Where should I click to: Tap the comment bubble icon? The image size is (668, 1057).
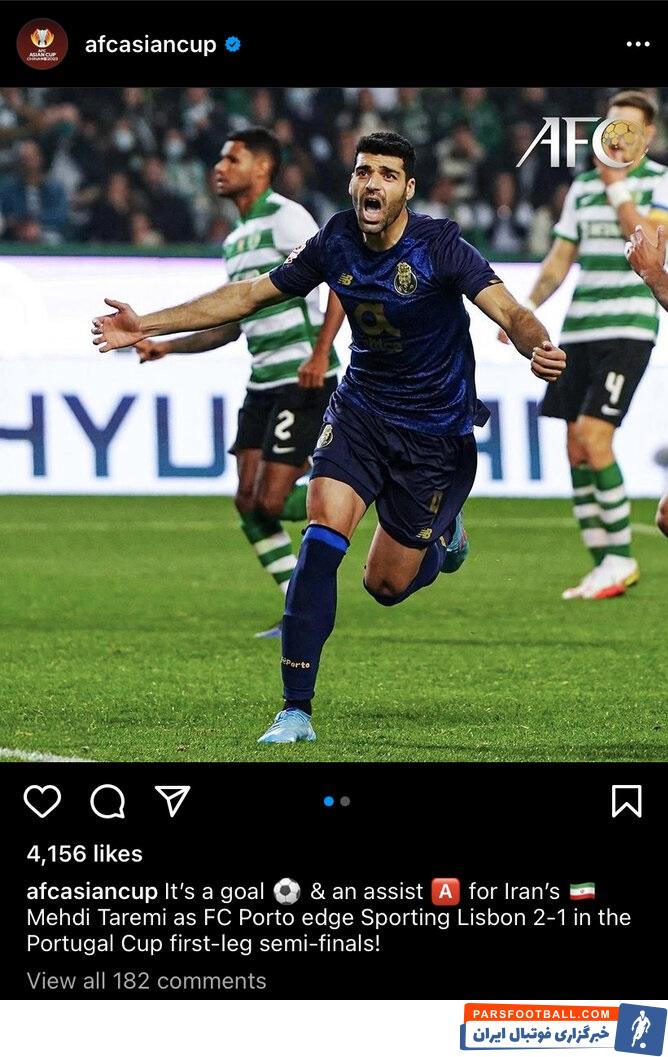pyautogui.click(x=107, y=801)
